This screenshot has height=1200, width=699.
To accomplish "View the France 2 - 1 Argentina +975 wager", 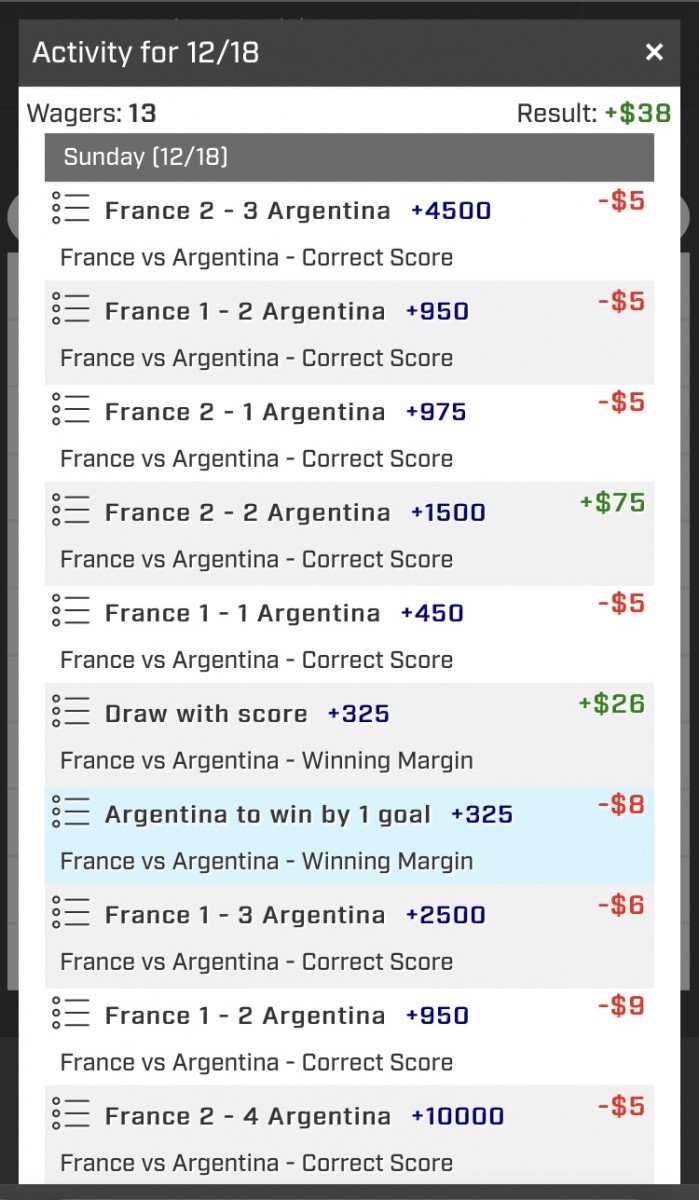I will click(x=244, y=412).
